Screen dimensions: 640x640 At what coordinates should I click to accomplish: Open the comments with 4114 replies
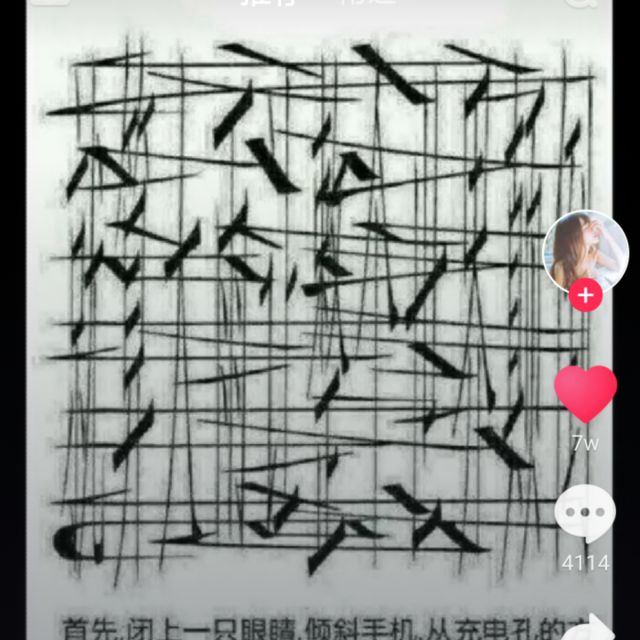pos(585,513)
